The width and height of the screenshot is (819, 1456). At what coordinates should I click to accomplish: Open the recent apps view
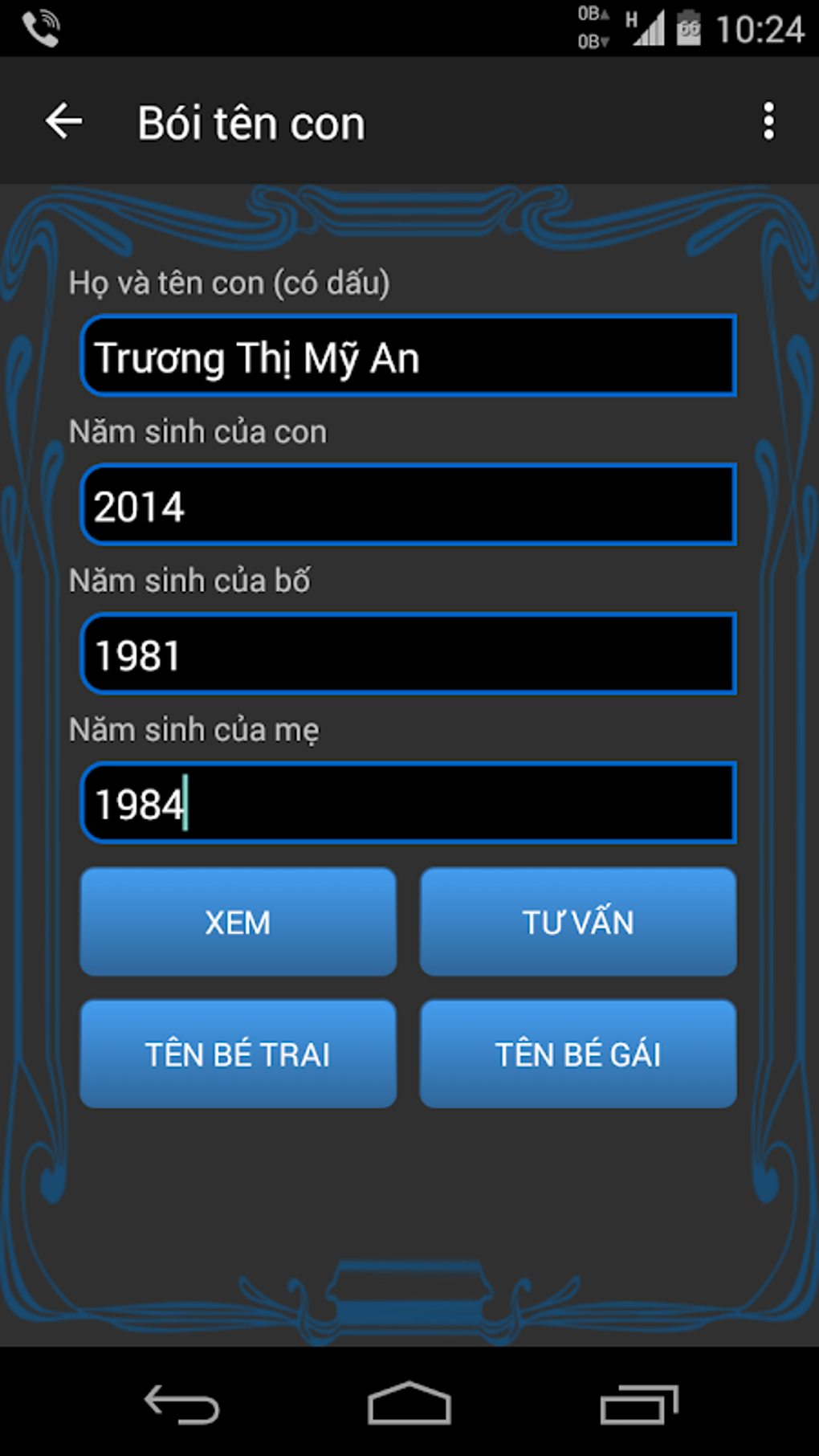(x=638, y=1404)
